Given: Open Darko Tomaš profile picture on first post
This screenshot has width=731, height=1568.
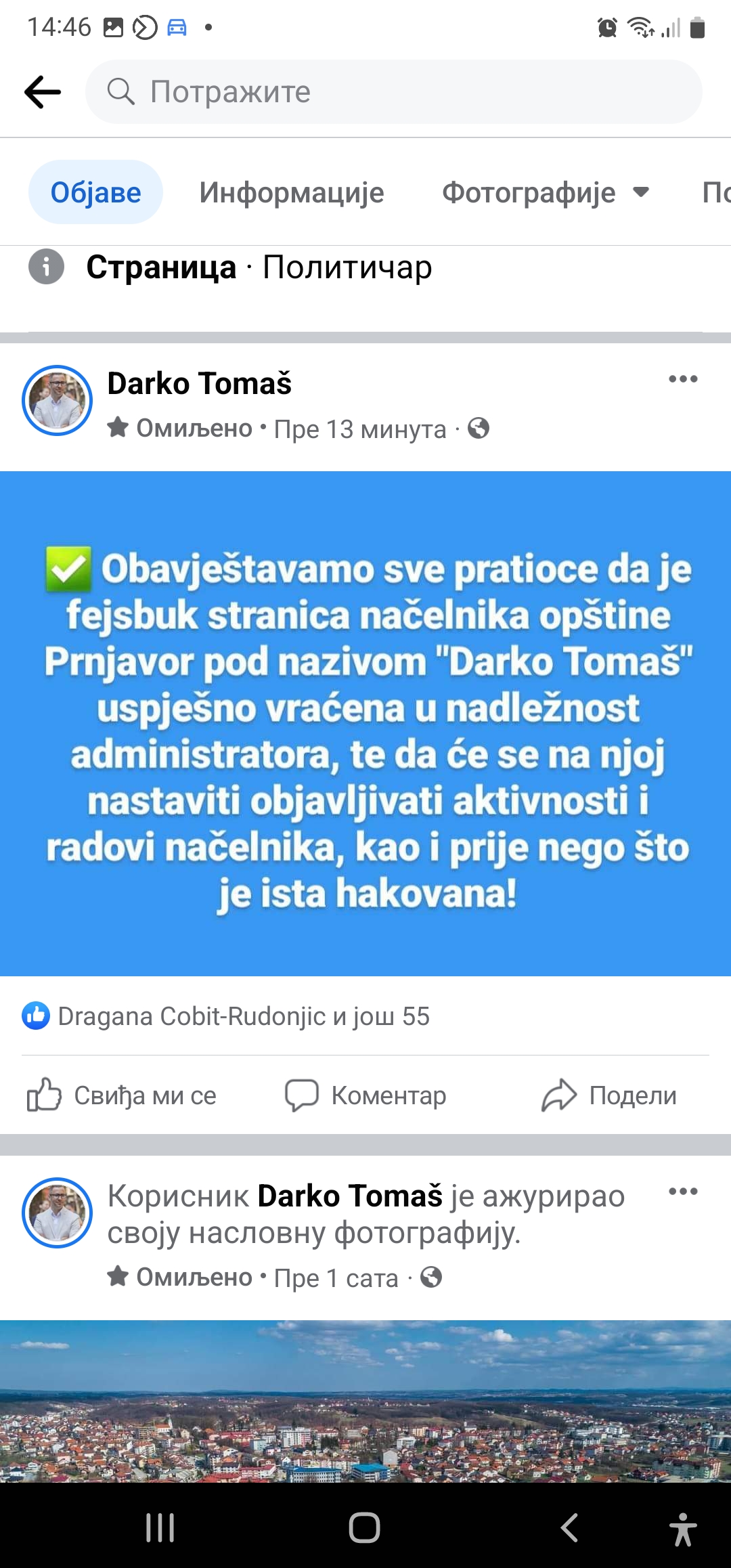Looking at the screenshot, I should tap(58, 401).
